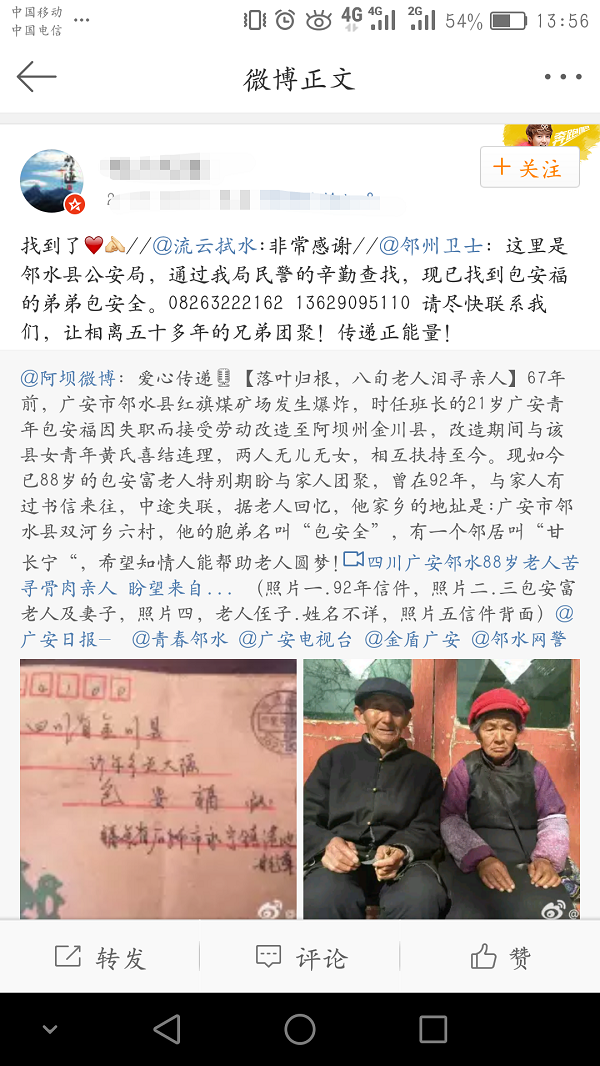
Task: Return to the home screen
Action: click(x=300, y=1029)
